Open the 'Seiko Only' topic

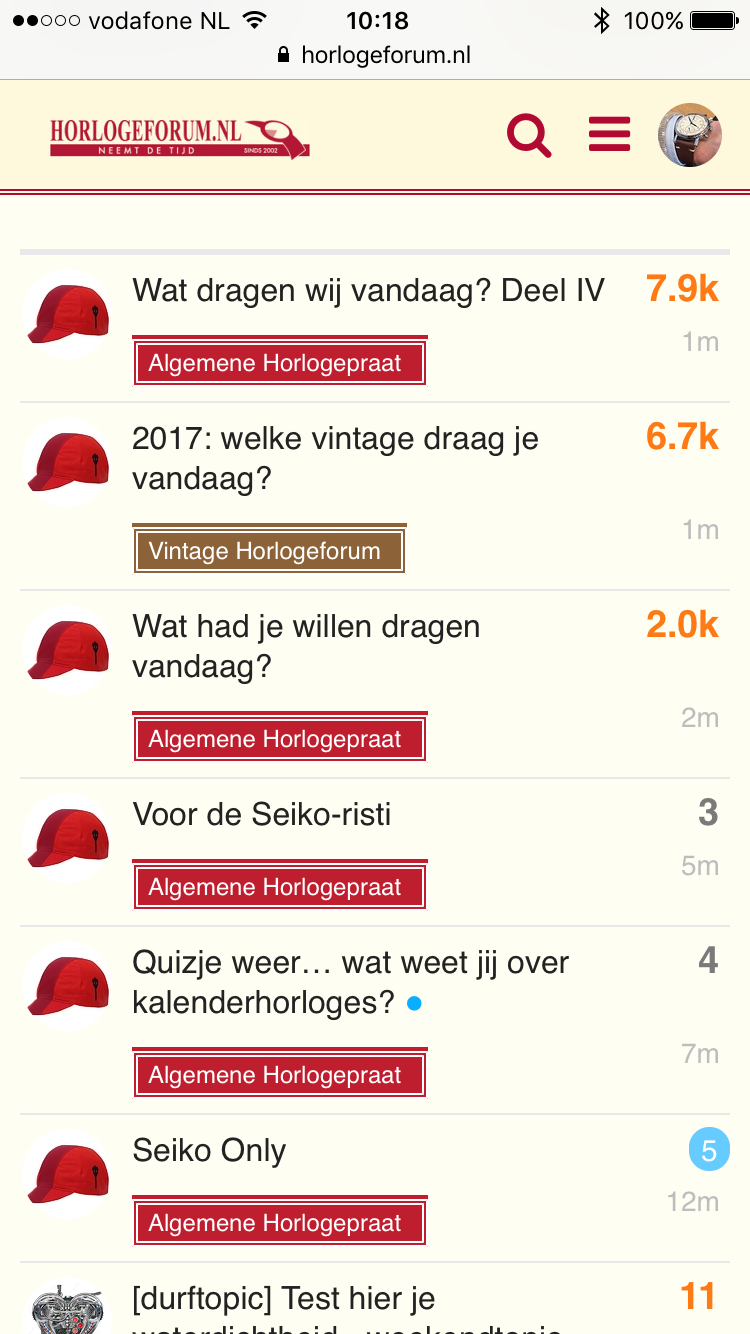point(209,1151)
